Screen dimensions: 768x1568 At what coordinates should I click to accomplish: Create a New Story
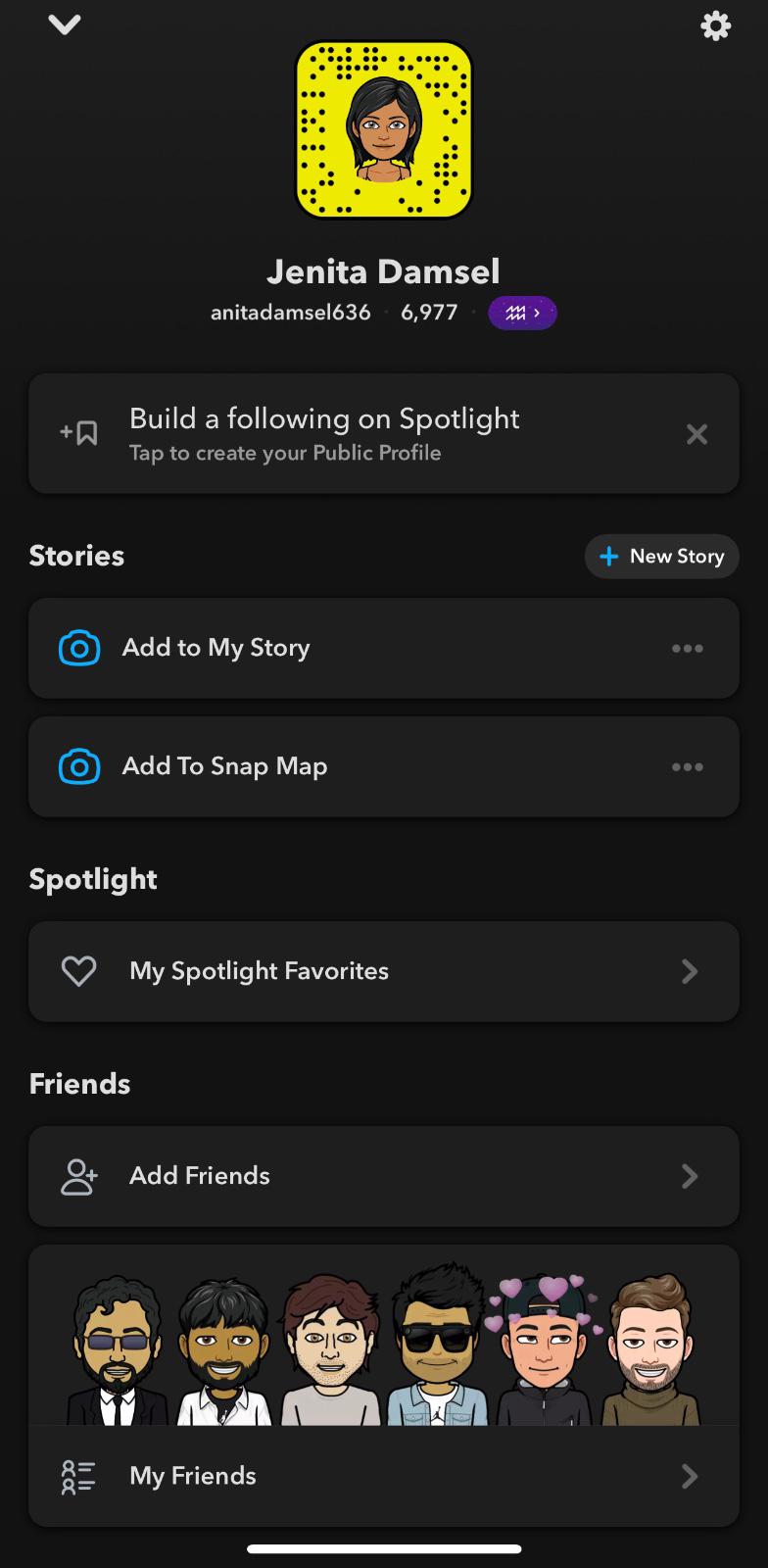[662, 557]
